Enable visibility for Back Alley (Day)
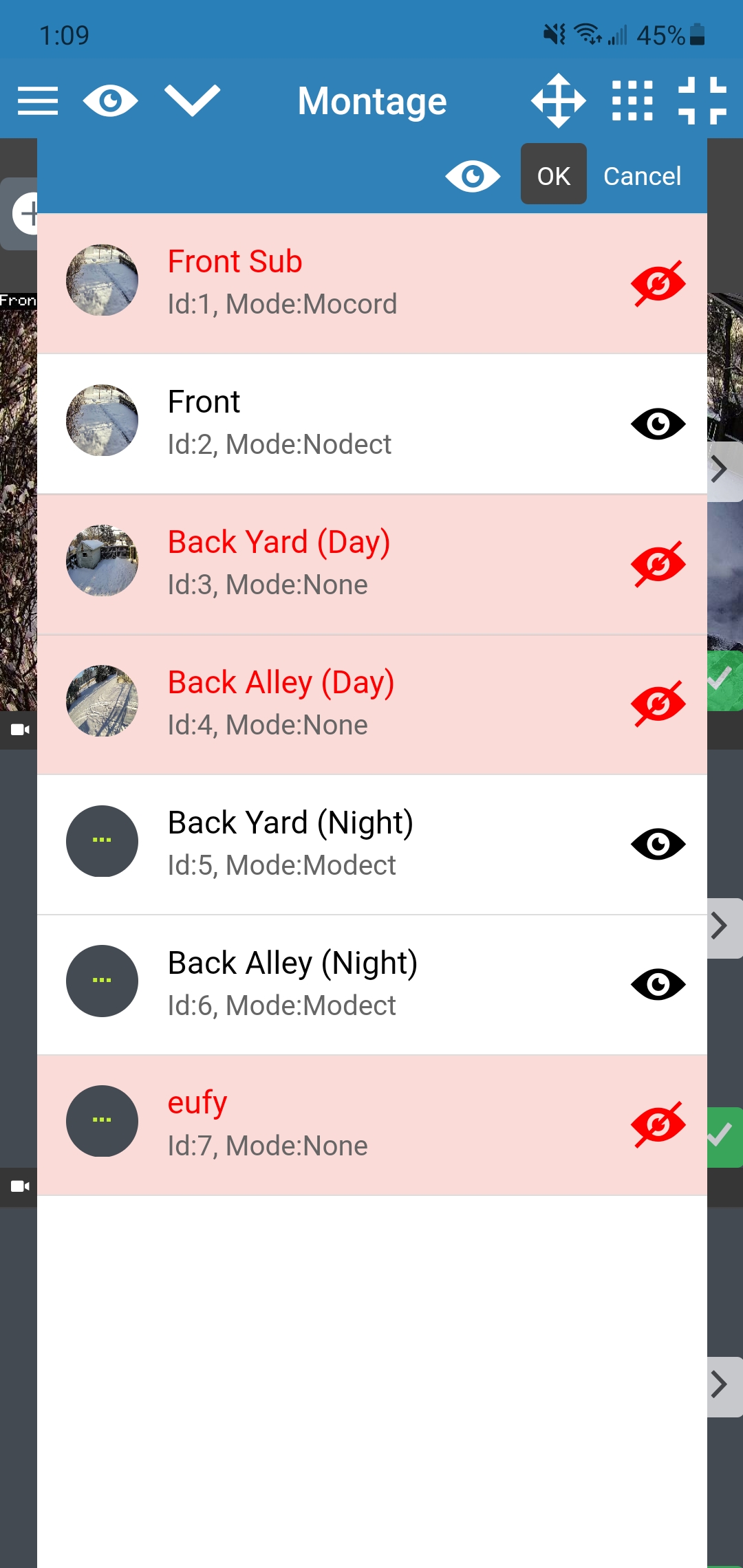The height and width of the screenshot is (1568, 743). tap(658, 704)
